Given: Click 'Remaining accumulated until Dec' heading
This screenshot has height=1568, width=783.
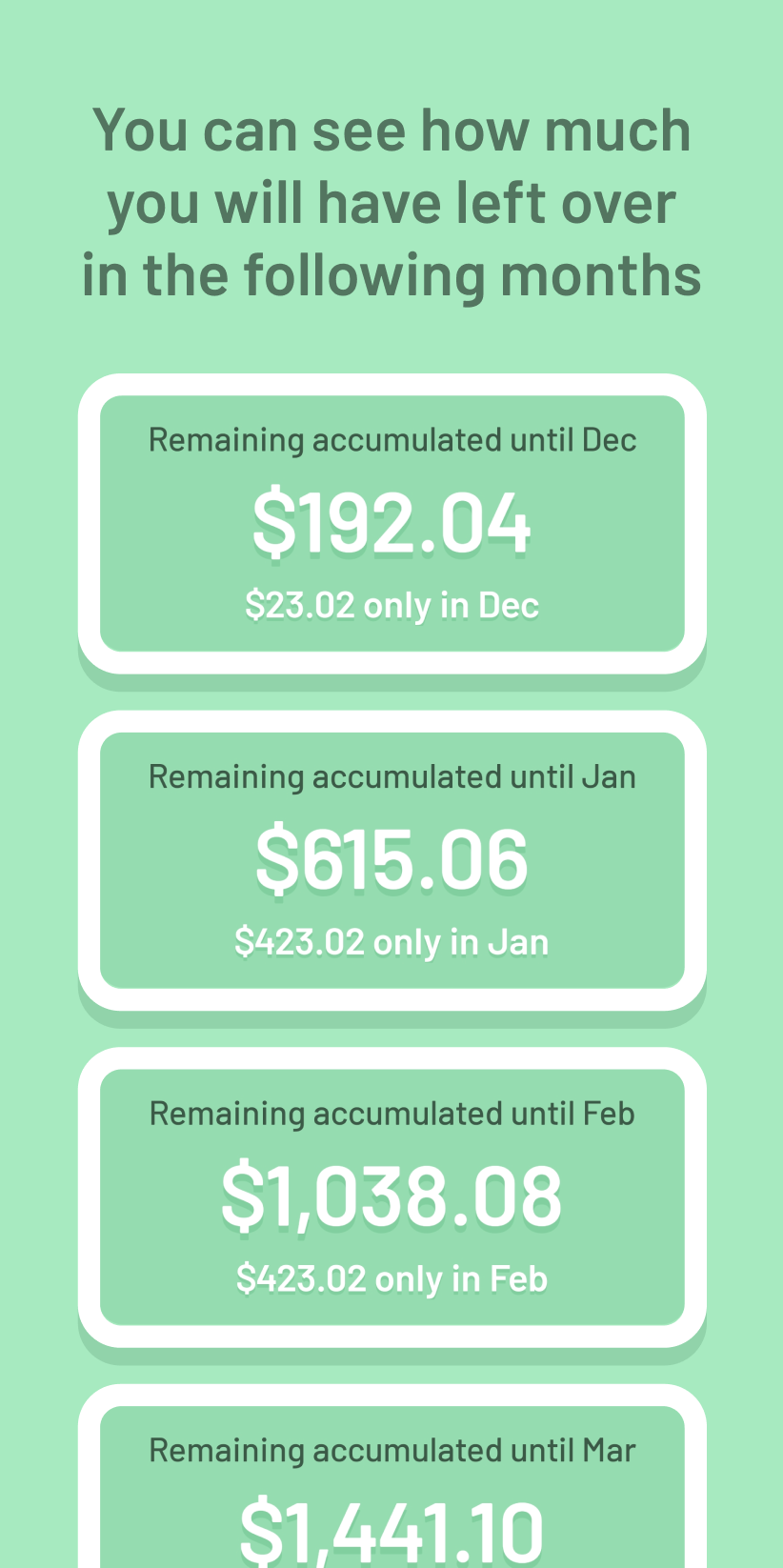Looking at the screenshot, I should pyautogui.click(x=391, y=439).
